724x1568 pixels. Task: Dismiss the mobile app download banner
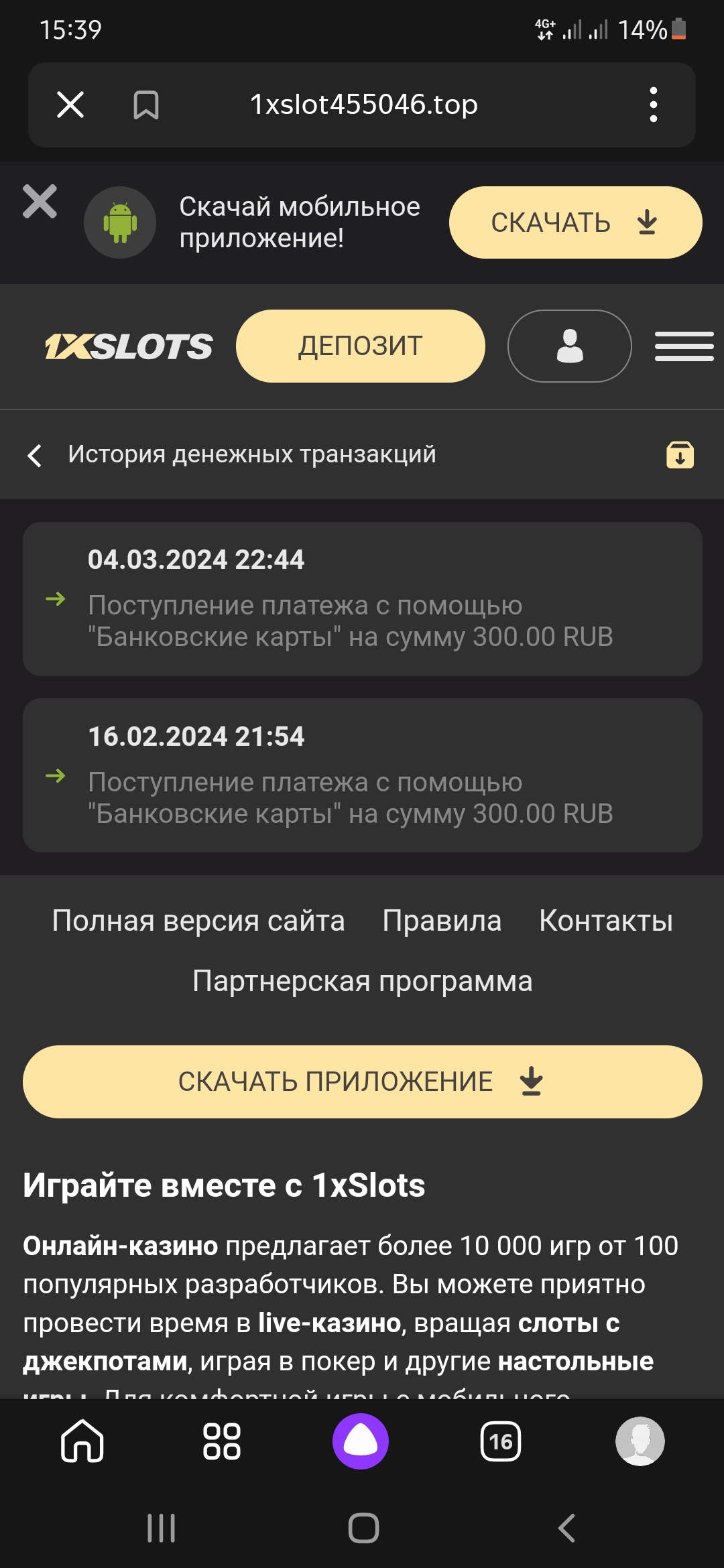[40, 202]
